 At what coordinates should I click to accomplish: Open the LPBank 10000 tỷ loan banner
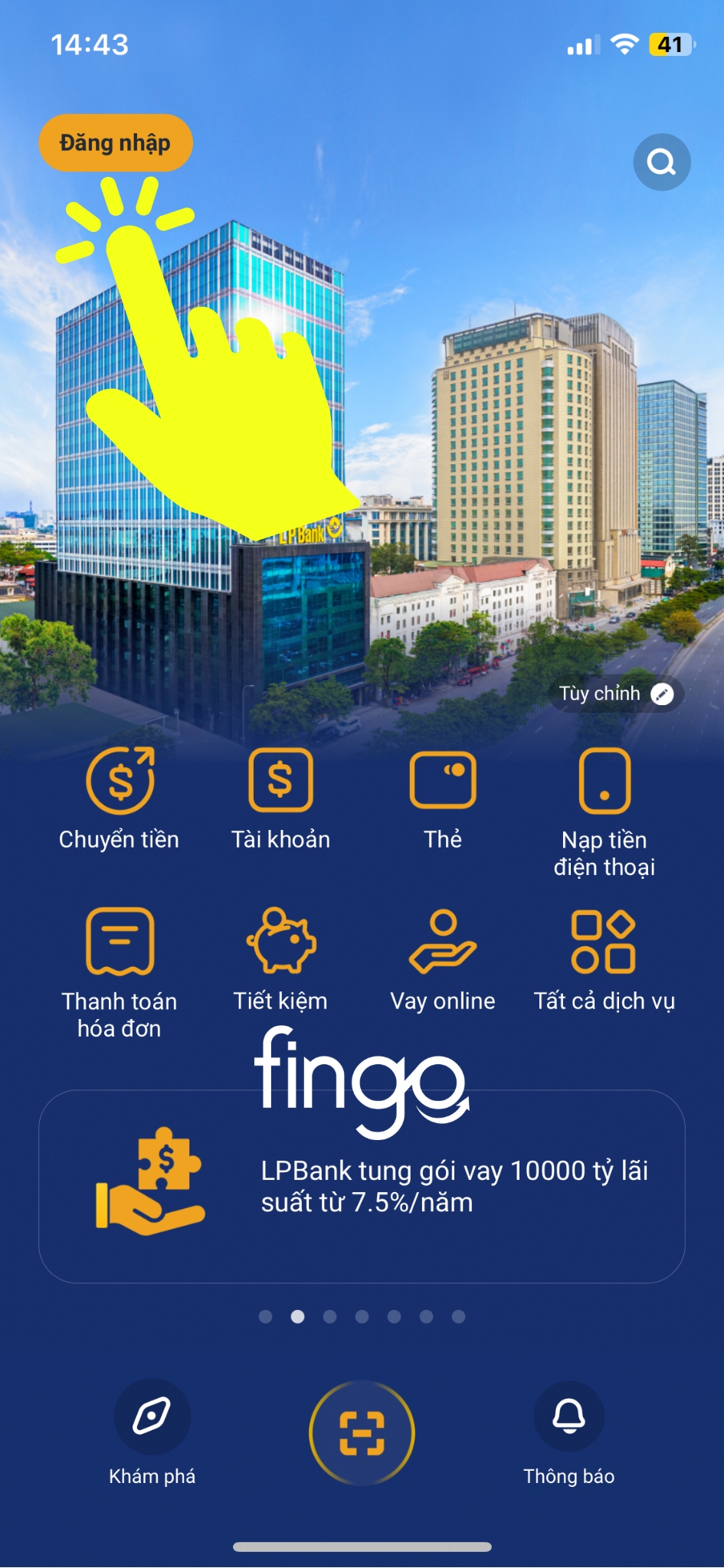point(362,1187)
